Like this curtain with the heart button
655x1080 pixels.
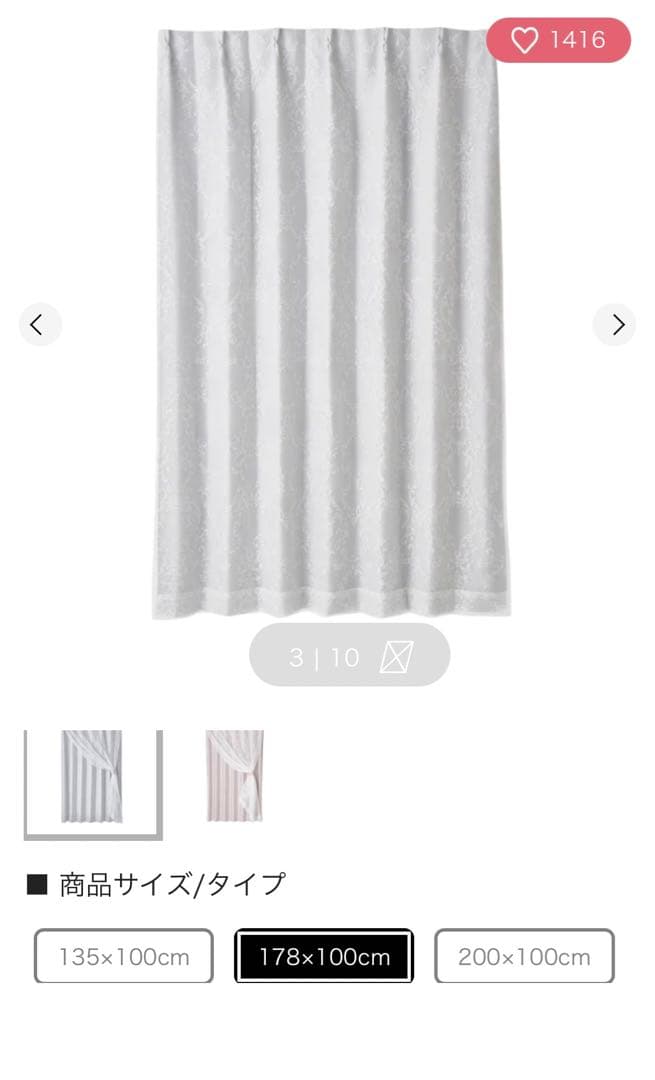coord(558,40)
